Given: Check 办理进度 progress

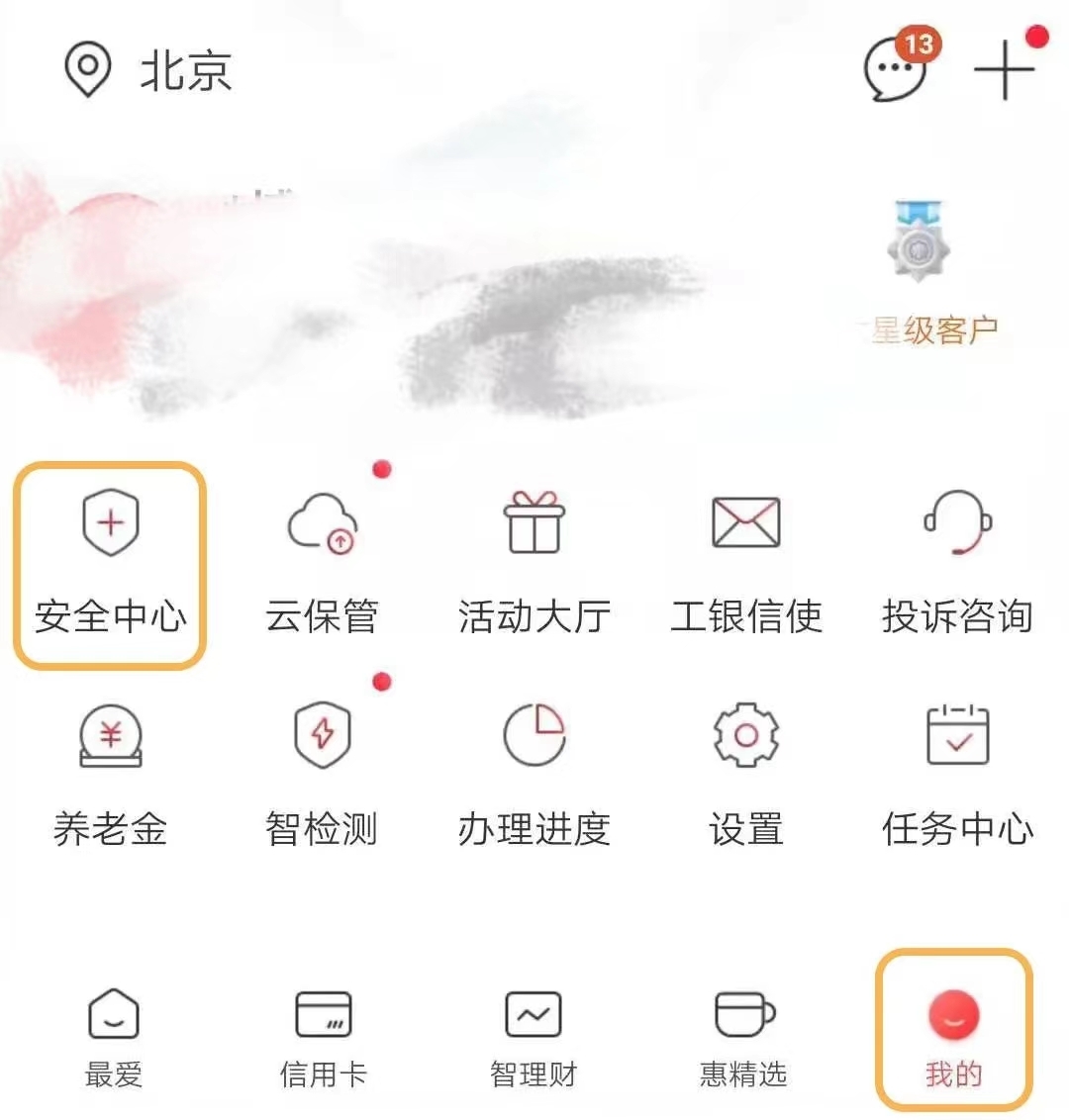Looking at the screenshot, I should [x=534, y=778].
